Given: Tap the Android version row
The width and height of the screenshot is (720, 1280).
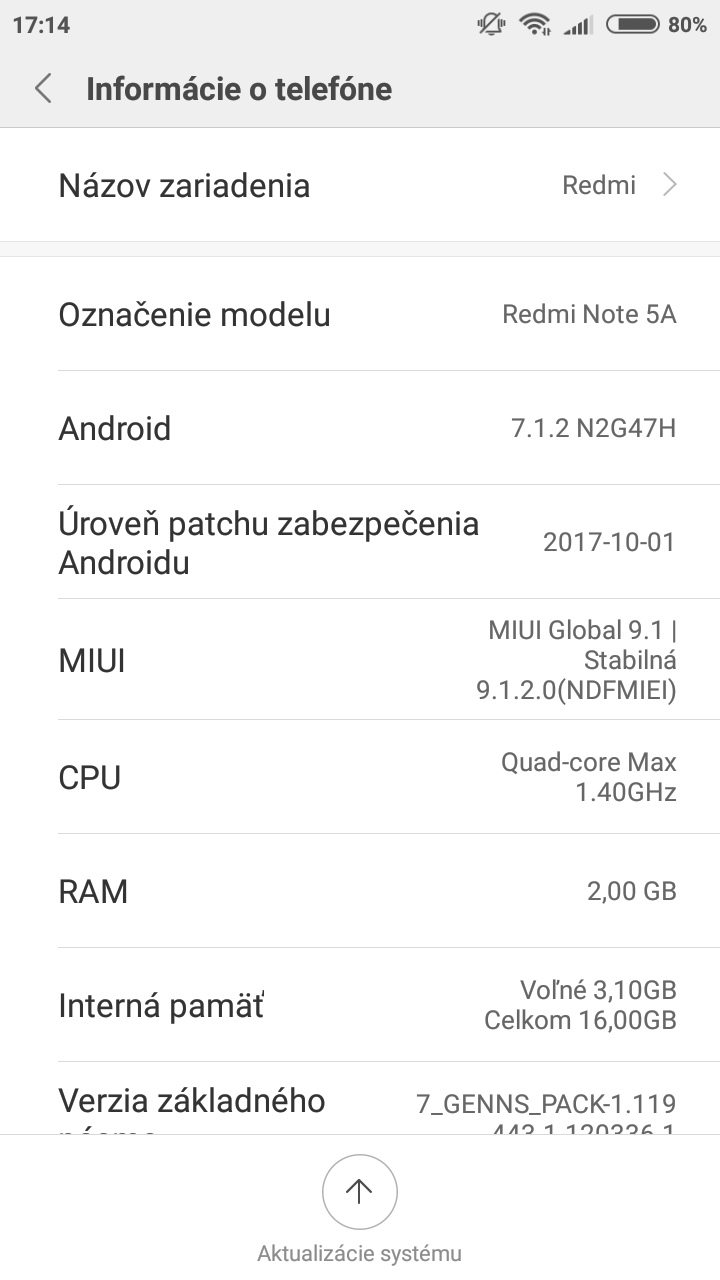Looking at the screenshot, I should 360,428.
